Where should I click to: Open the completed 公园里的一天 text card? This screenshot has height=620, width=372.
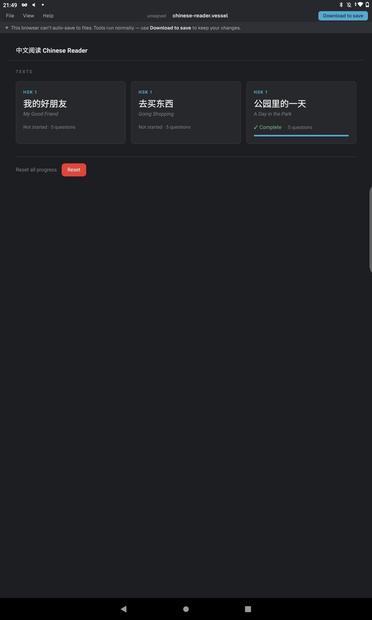point(301,112)
